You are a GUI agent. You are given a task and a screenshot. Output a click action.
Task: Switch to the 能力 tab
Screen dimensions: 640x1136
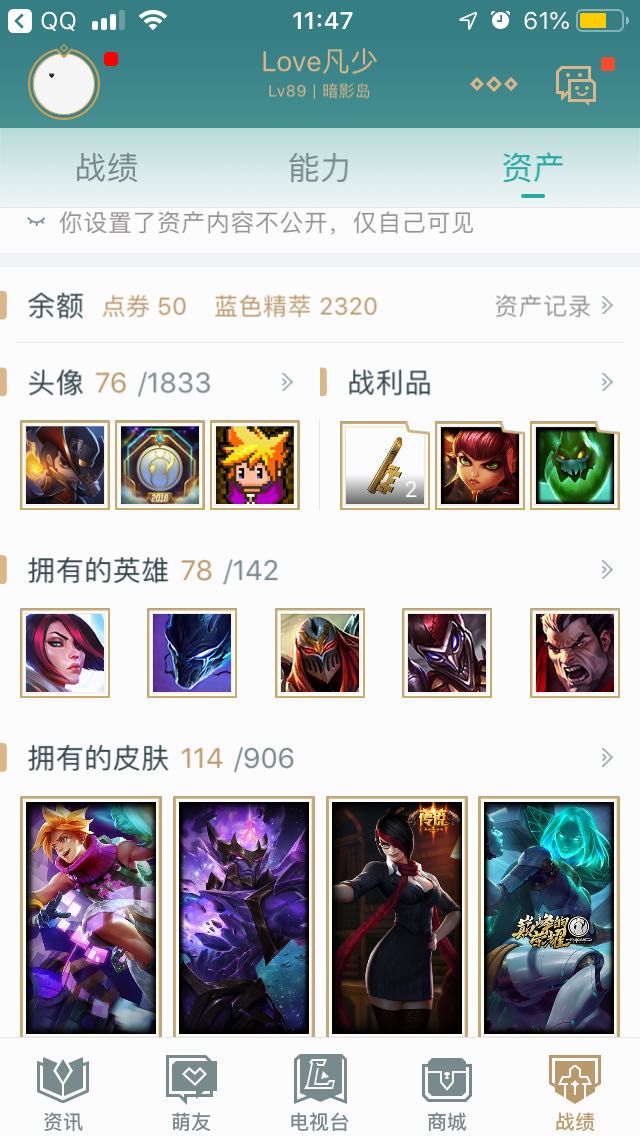click(x=319, y=168)
